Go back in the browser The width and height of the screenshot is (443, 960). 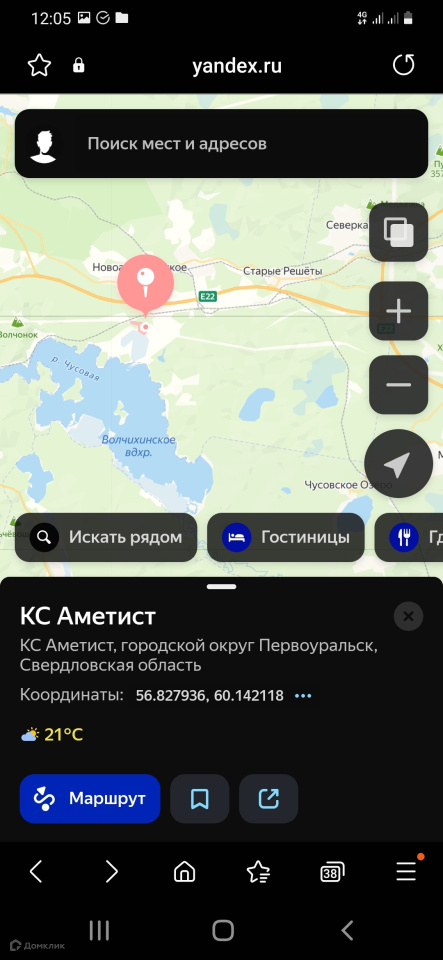coord(37,871)
